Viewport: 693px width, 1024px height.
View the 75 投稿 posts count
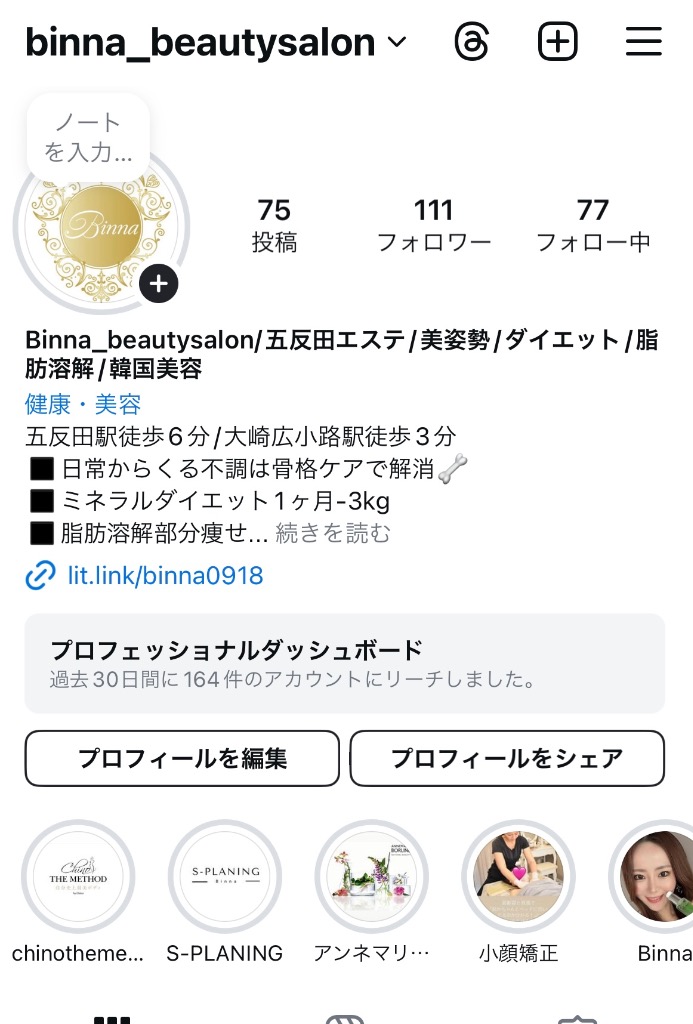274,225
